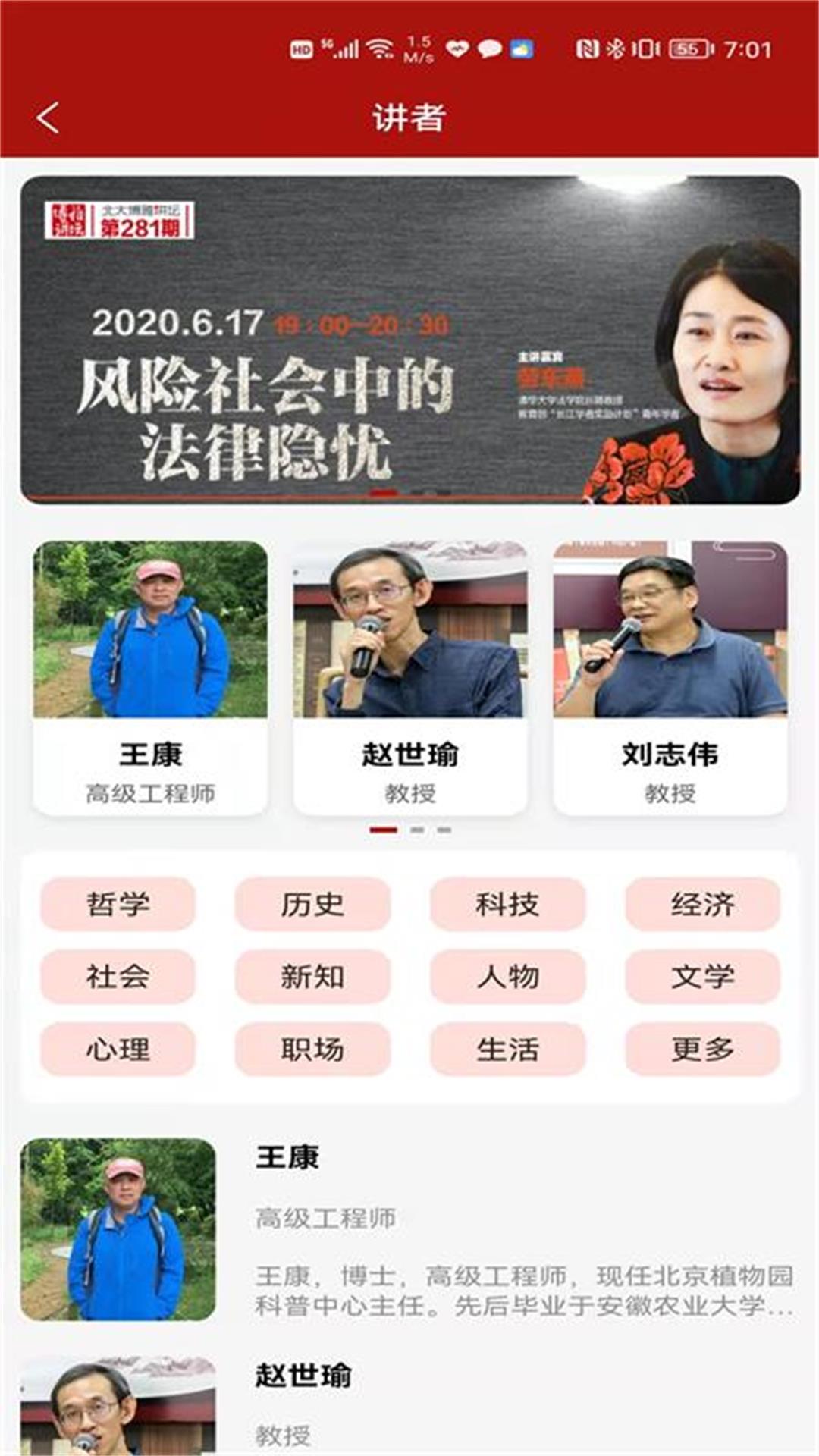Open 王康's speaker card in the carousel
Image resolution: width=819 pixels, height=1456 pixels.
pos(150,678)
